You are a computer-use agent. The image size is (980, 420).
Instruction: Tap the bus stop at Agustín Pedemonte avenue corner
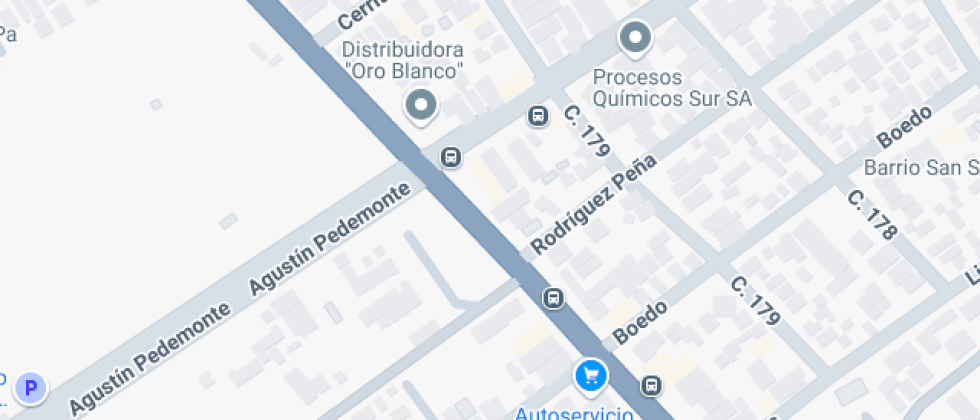[x=451, y=157]
